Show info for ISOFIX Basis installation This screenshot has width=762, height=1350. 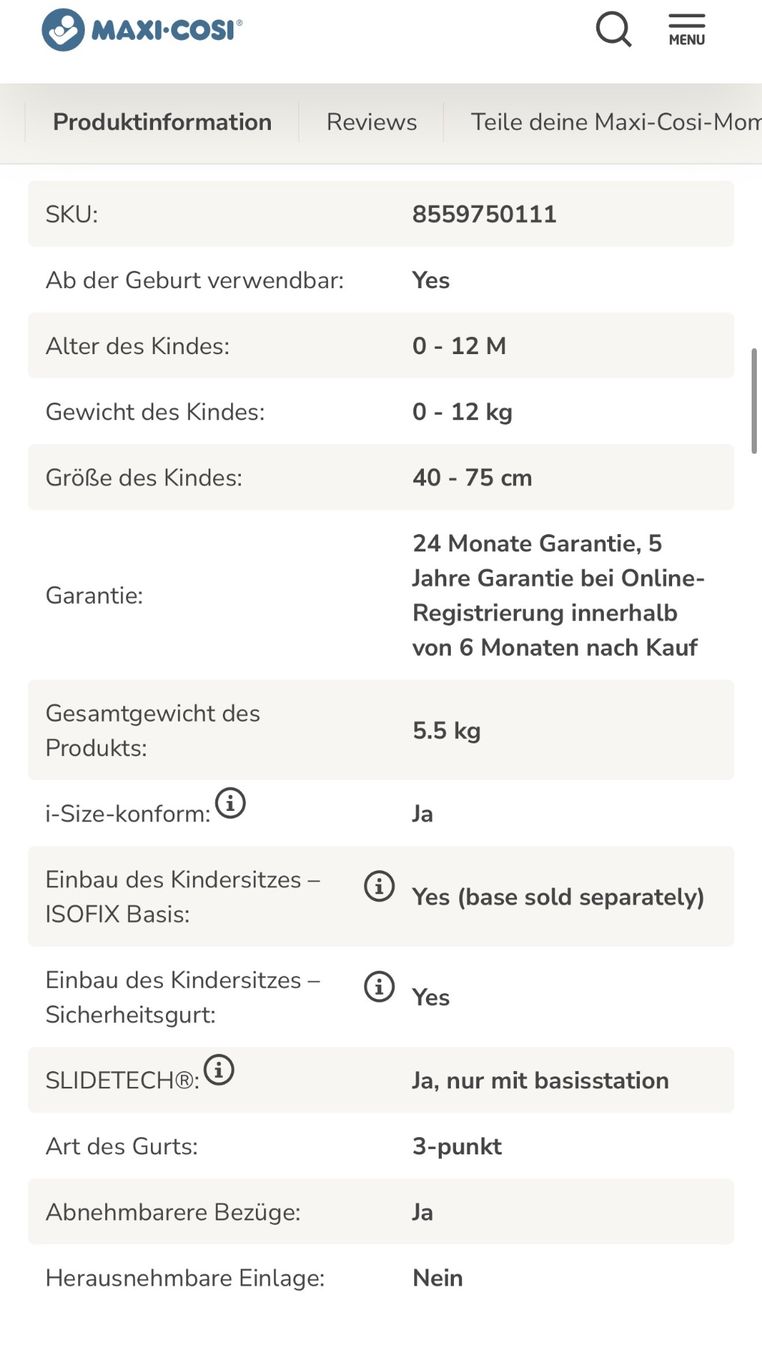(379, 886)
